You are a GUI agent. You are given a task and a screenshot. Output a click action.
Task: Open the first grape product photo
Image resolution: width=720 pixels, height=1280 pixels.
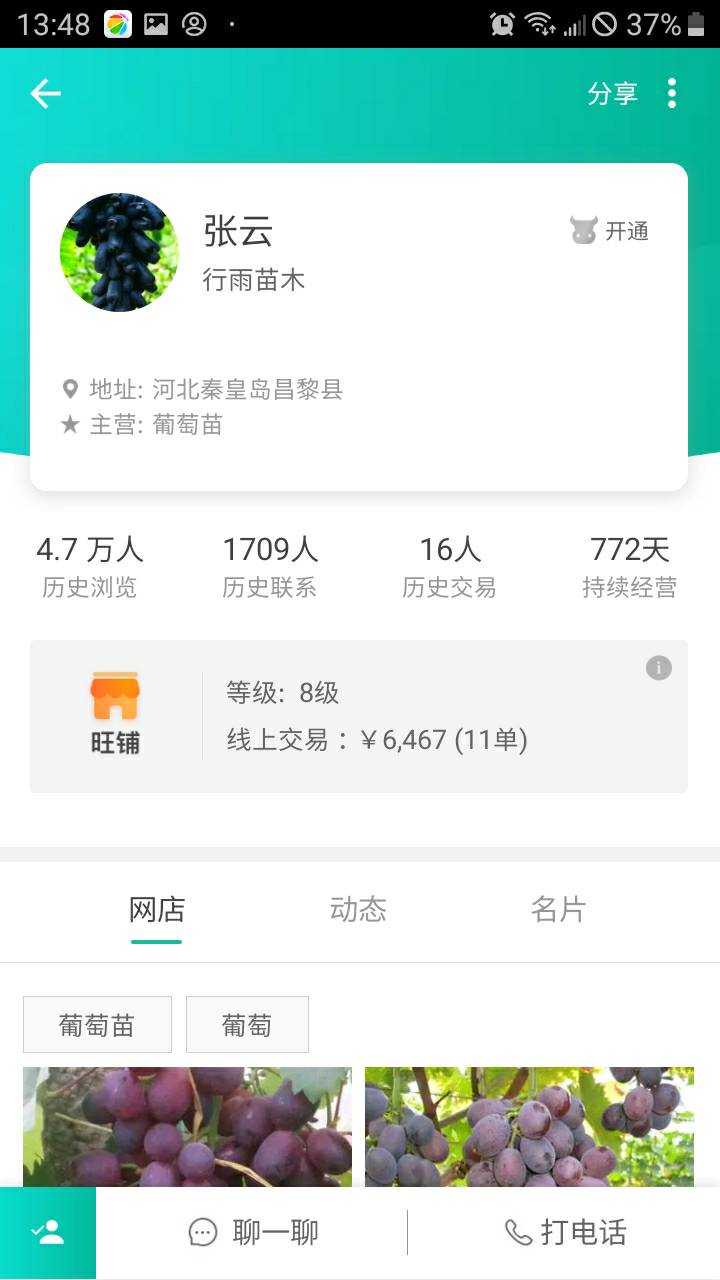[187, 1126]
